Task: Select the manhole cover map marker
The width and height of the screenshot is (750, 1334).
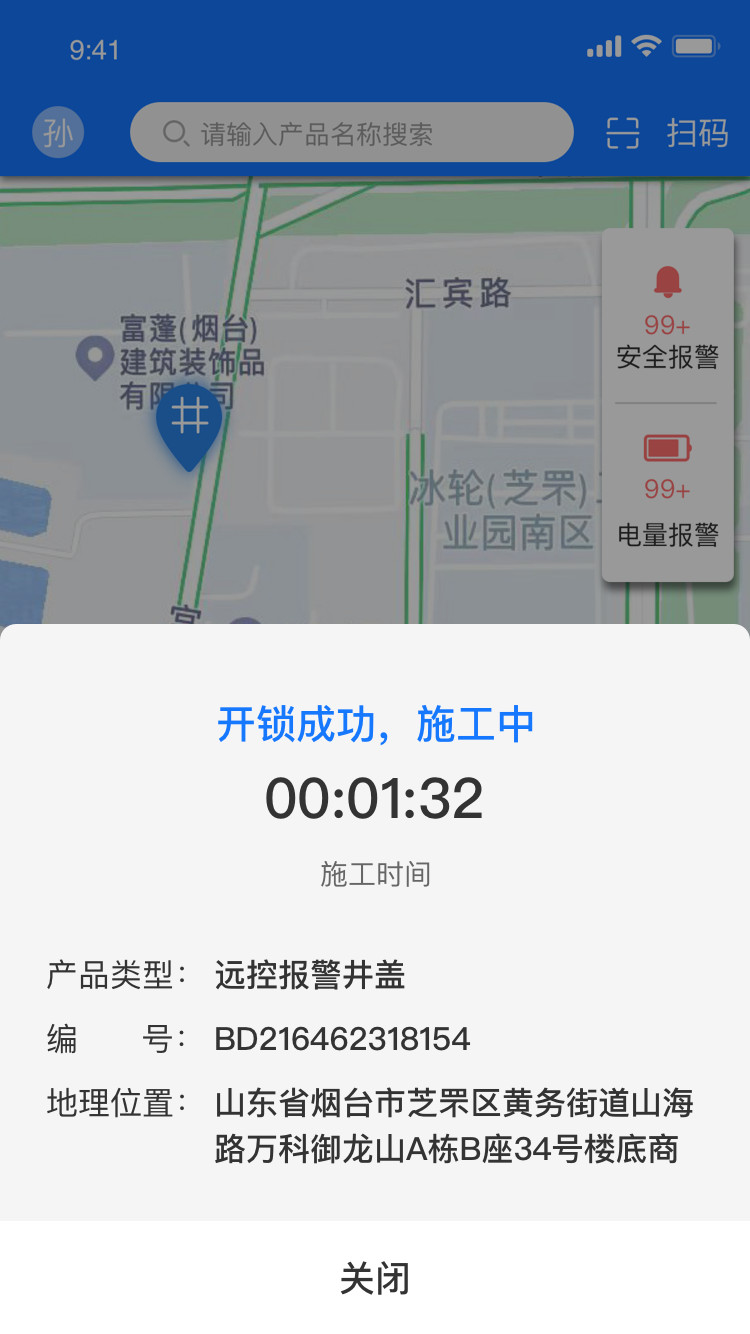Action: 189,427
